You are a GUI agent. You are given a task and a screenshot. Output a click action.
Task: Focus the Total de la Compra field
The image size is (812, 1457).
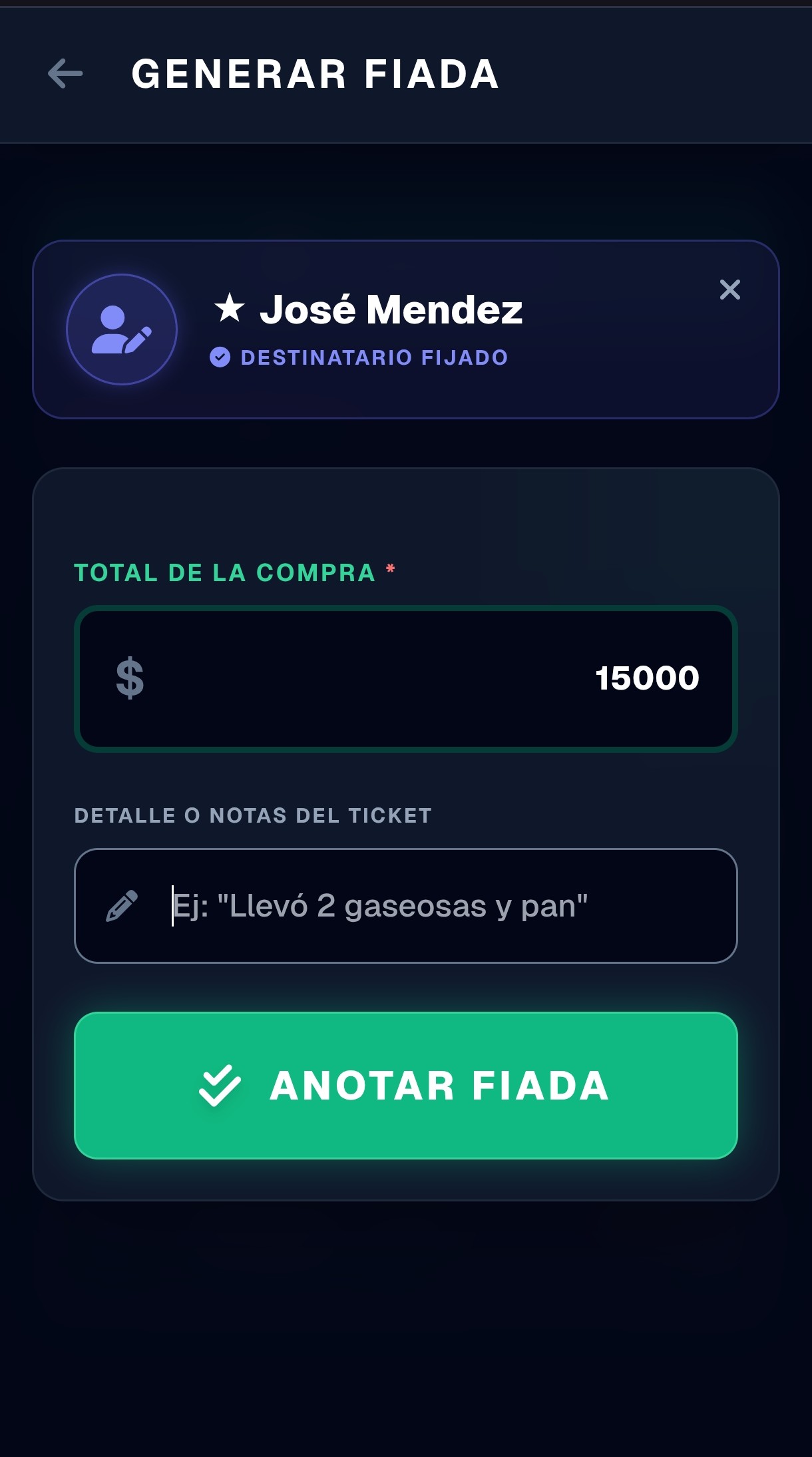click(406, 679)
